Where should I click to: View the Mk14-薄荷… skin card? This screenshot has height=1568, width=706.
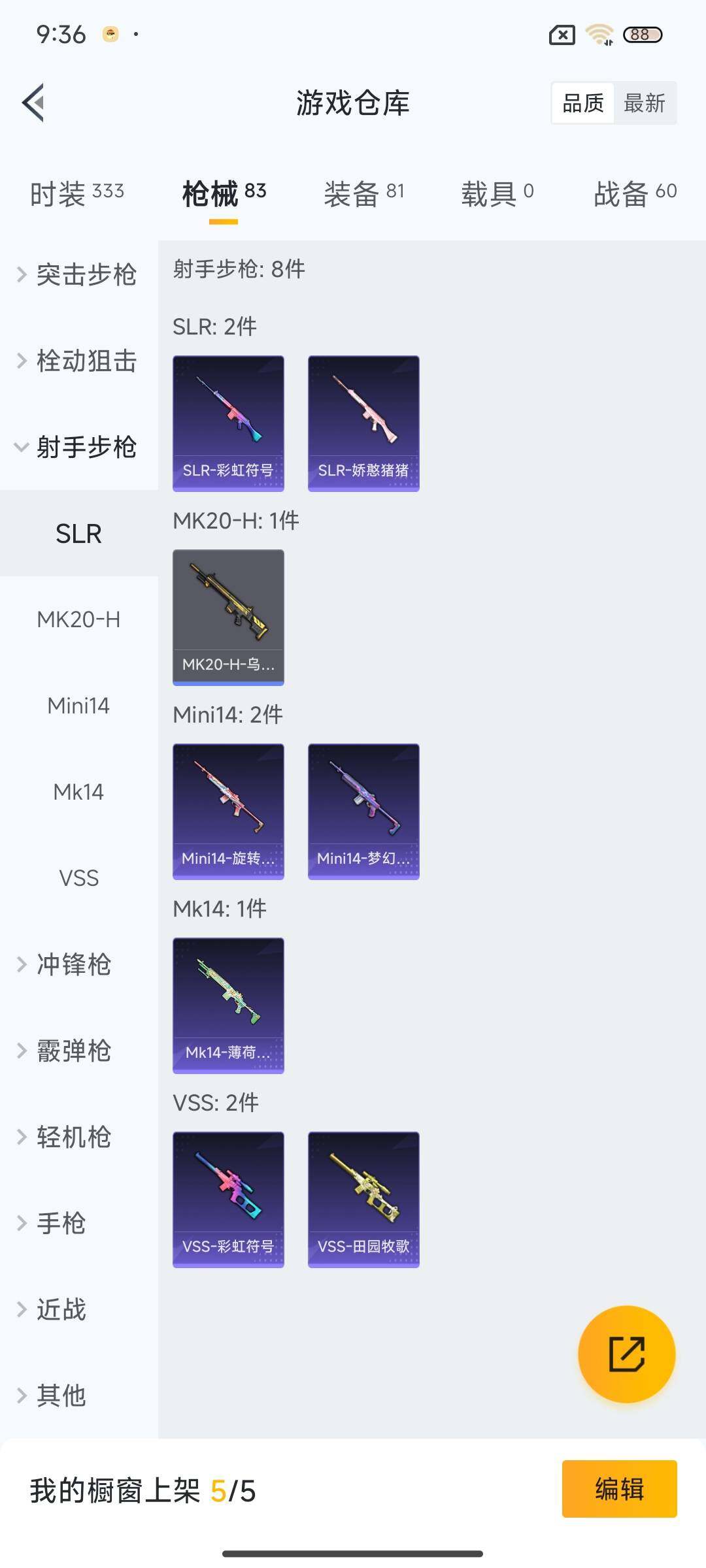tap(228, 1005)
